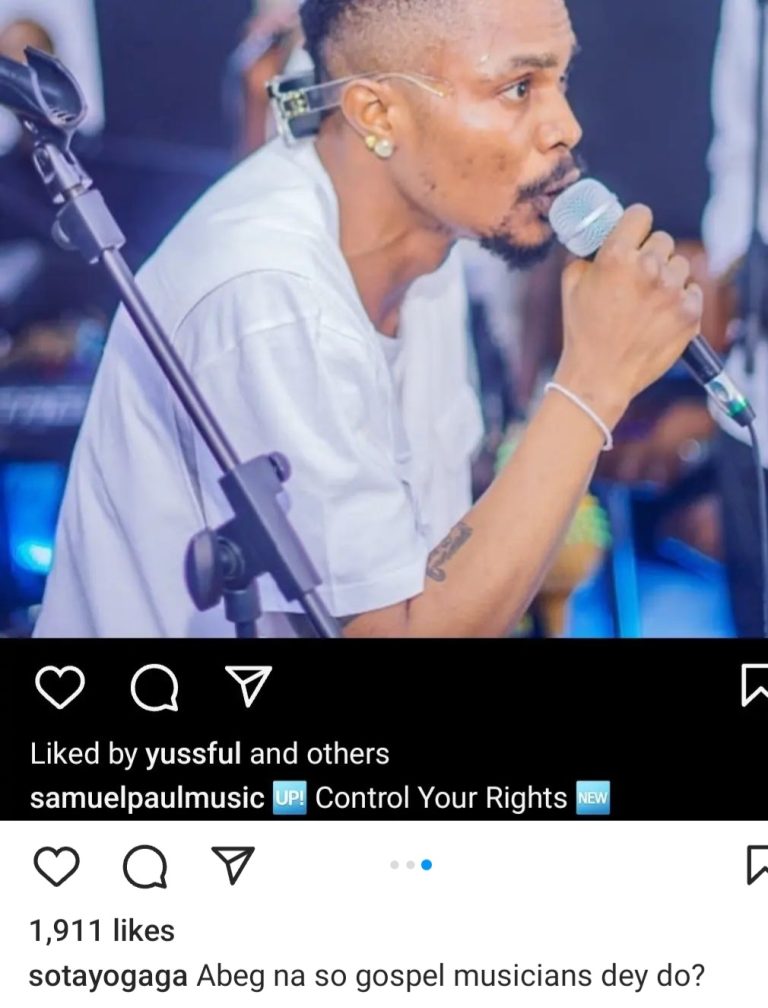The width and height of the screenshot is (768, 1008).
Task: Bookmark sotayogaga's post above the caption
Action: coord(758,866)
